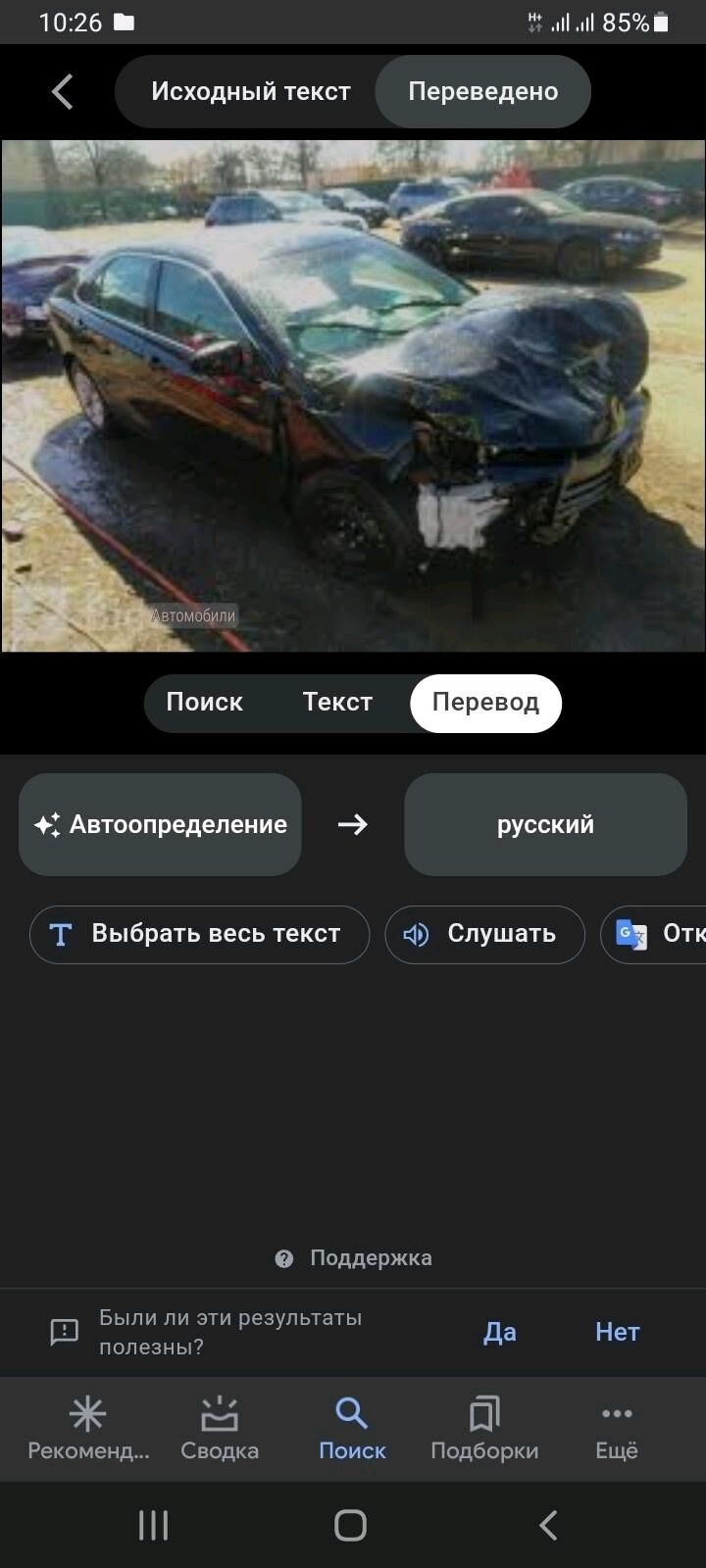This screenshot has height=1568, width=706.
Task: Go back using the top-left arrow
Action: tap(63, 92)
